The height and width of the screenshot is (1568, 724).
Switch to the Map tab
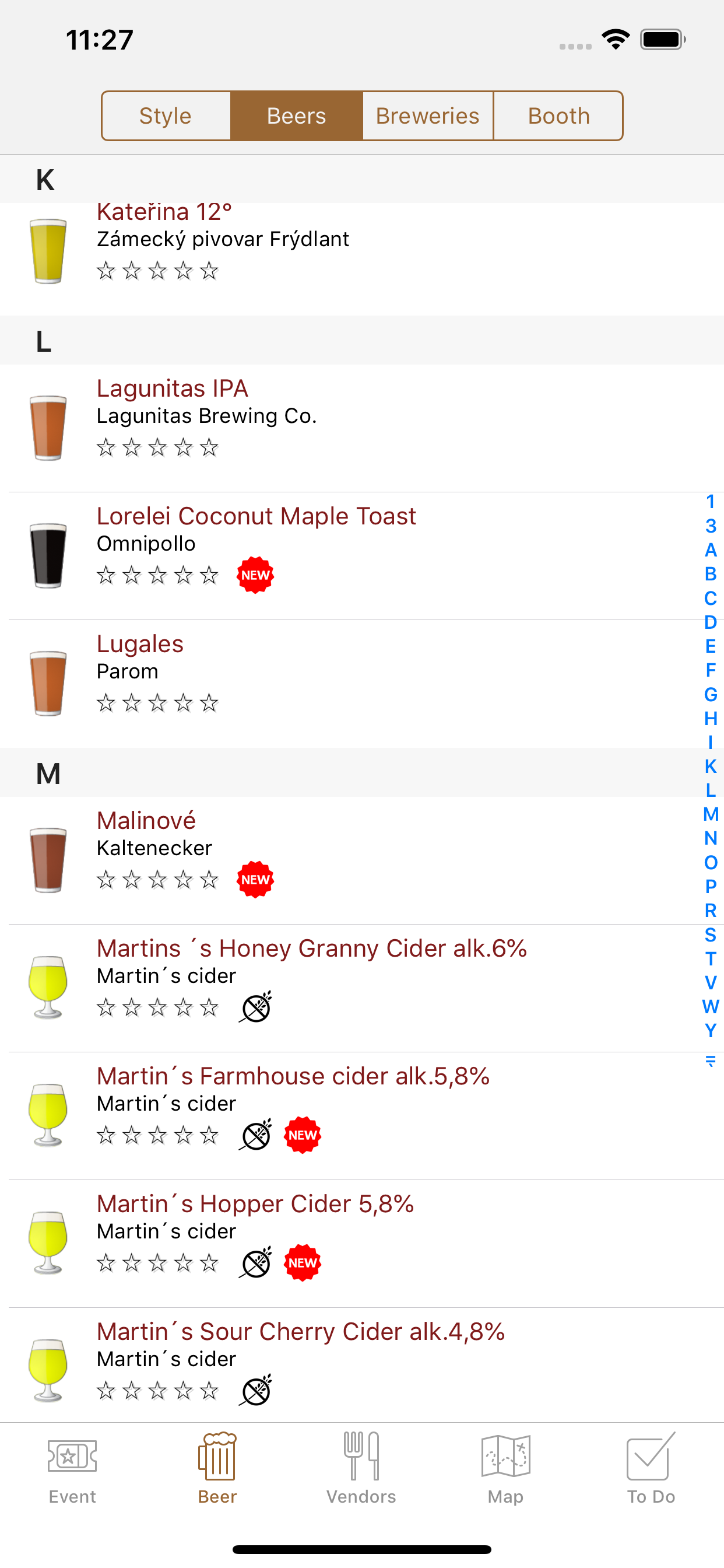[505, 1468]
